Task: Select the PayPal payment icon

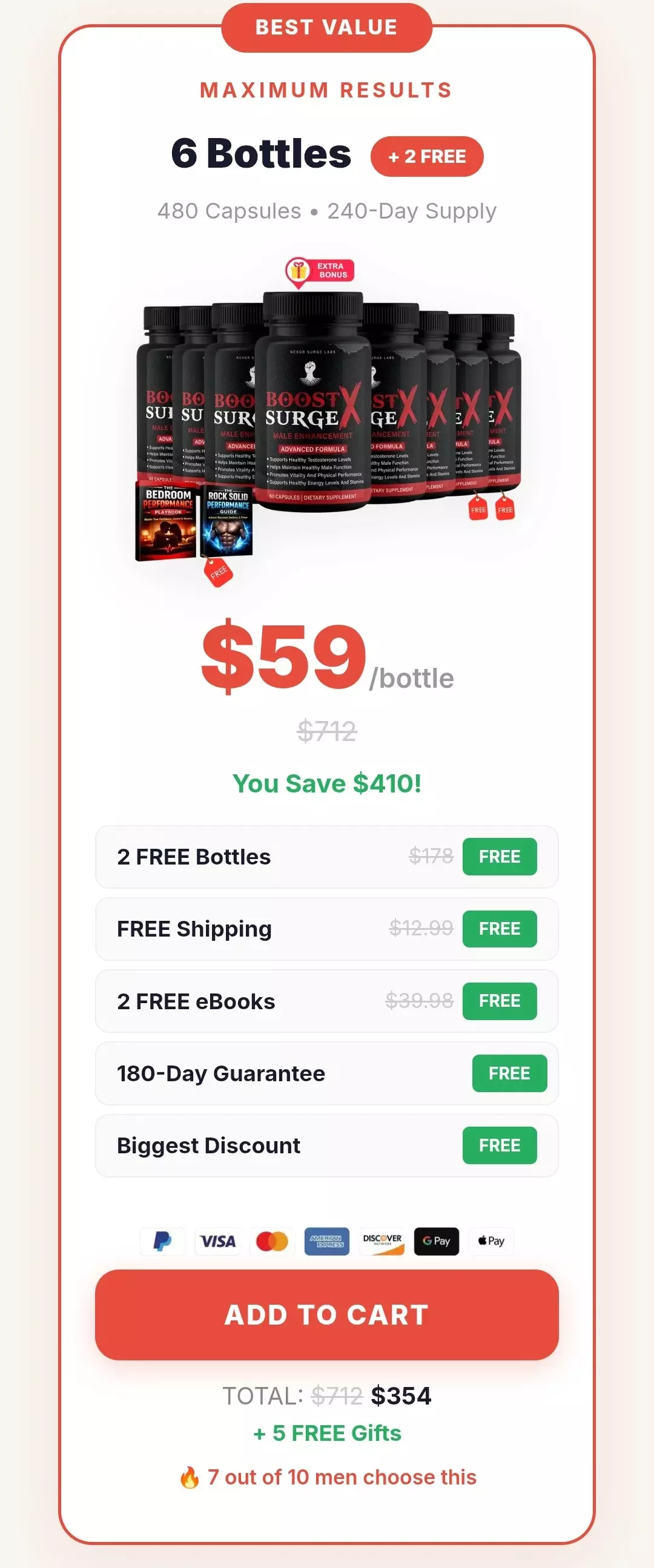Action: tap(162, 1241)
